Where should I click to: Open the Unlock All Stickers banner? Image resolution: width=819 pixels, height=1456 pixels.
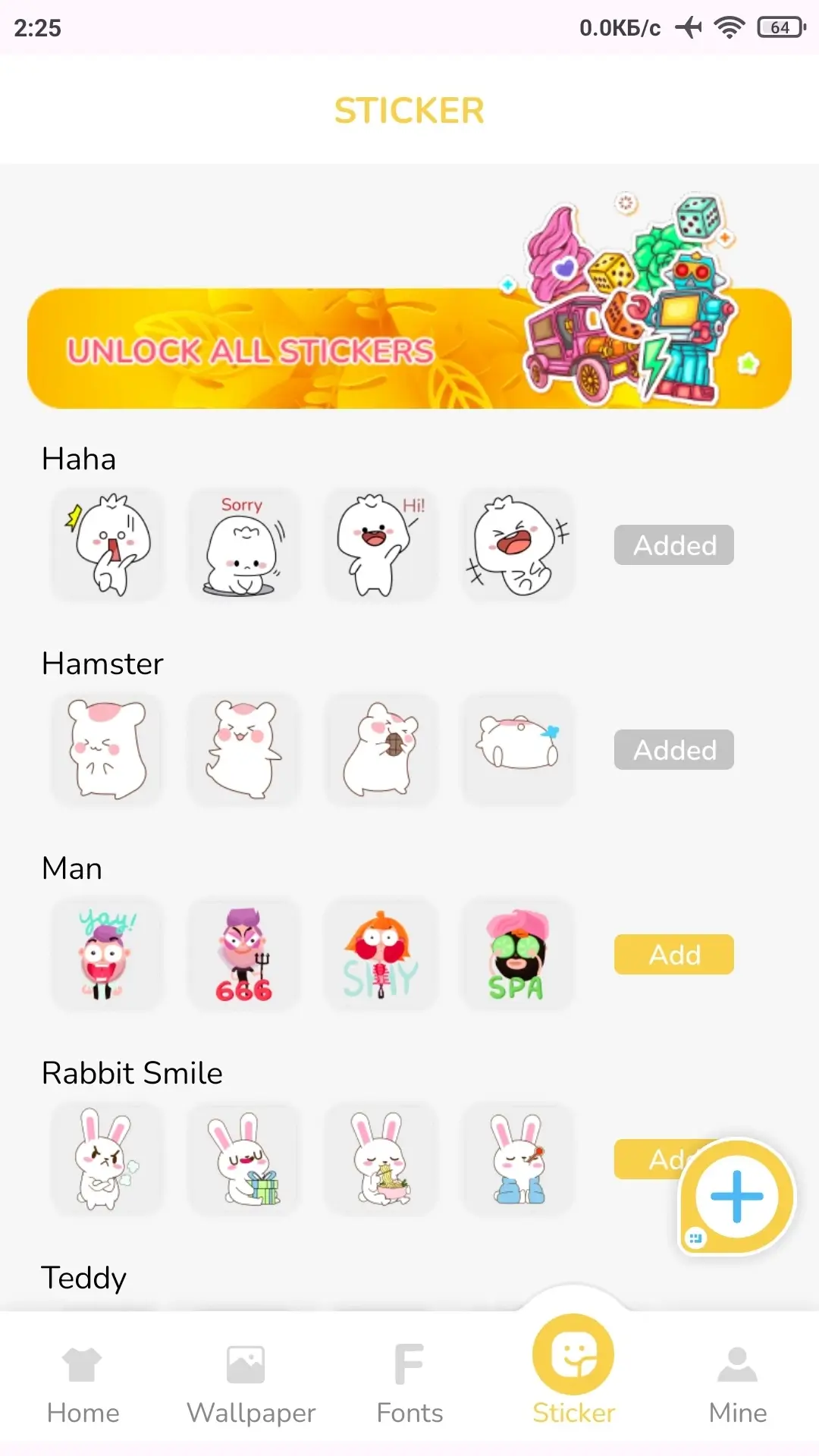point(409,347)
